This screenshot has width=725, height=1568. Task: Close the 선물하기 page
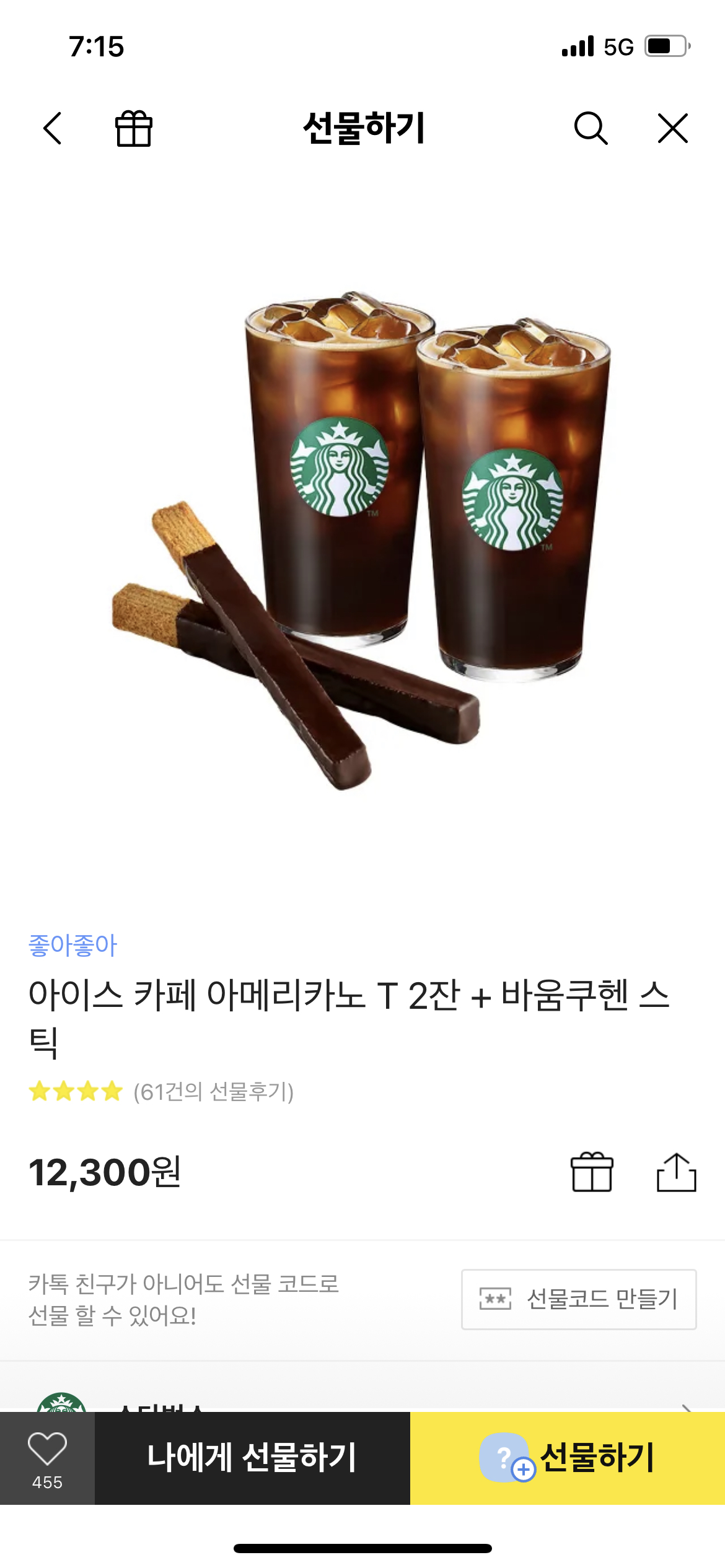[672, 128]
